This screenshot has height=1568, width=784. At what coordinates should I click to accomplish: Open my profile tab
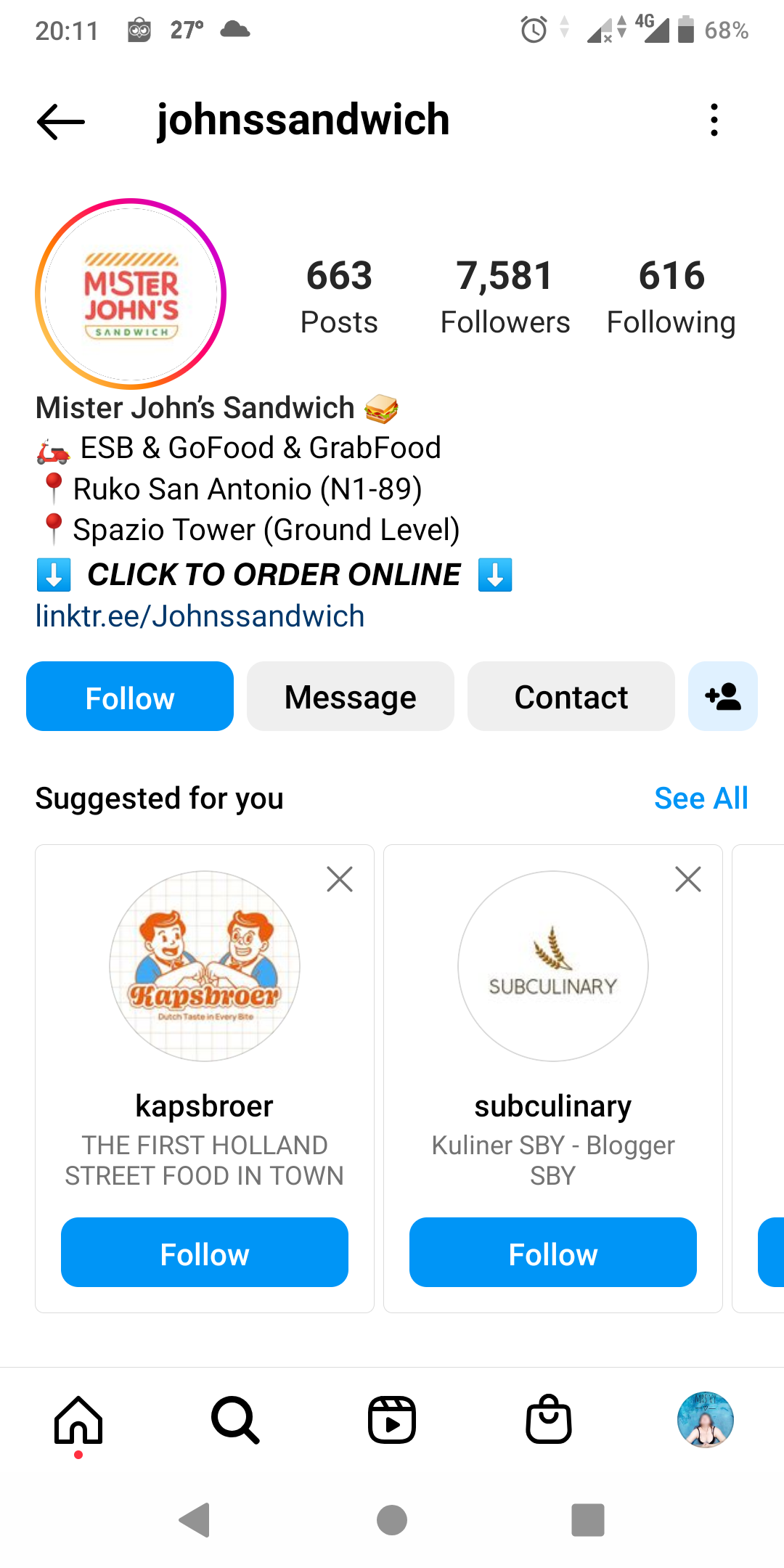(706, 1420)
